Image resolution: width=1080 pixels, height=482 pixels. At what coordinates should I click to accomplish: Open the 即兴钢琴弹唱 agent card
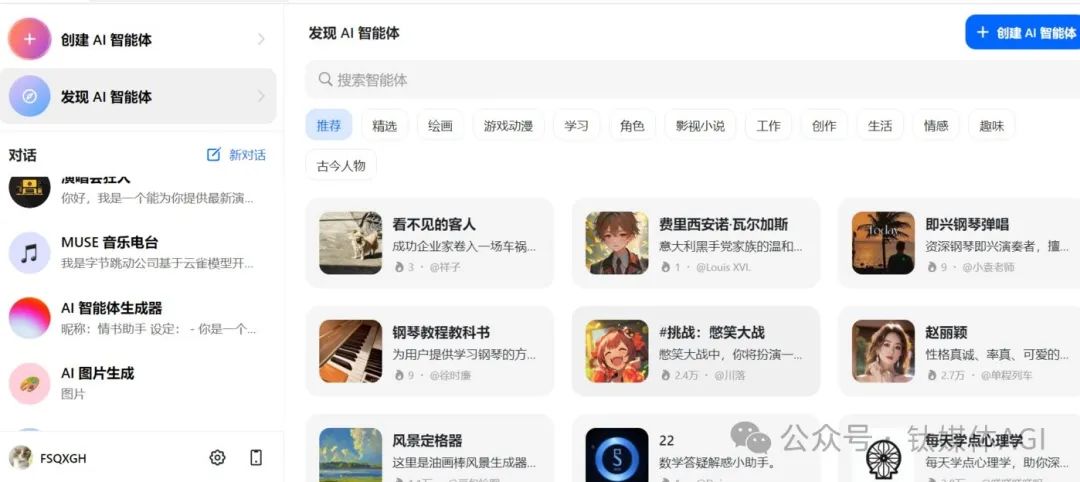[960, 243]
